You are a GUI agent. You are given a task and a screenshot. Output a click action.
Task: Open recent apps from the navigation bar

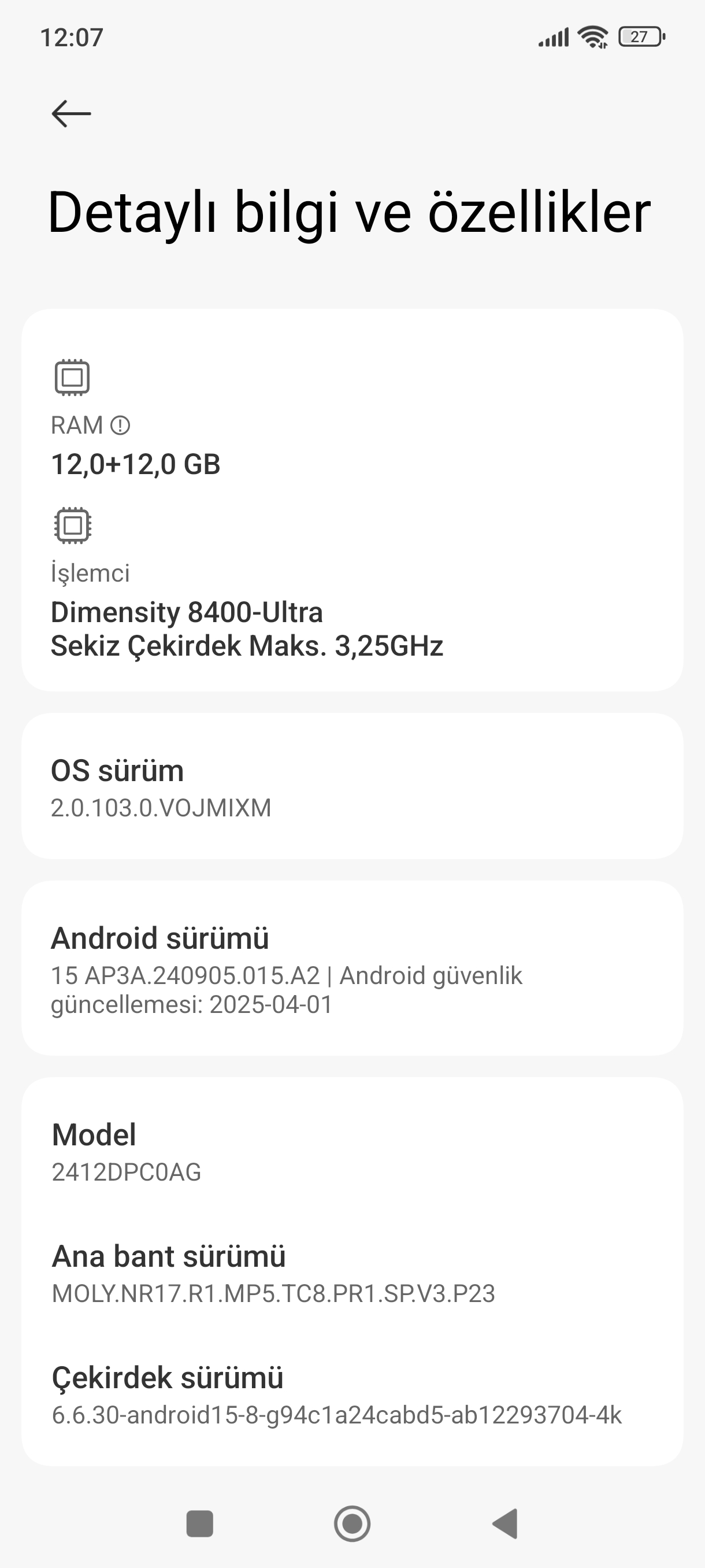click(x=199, y=1523)
